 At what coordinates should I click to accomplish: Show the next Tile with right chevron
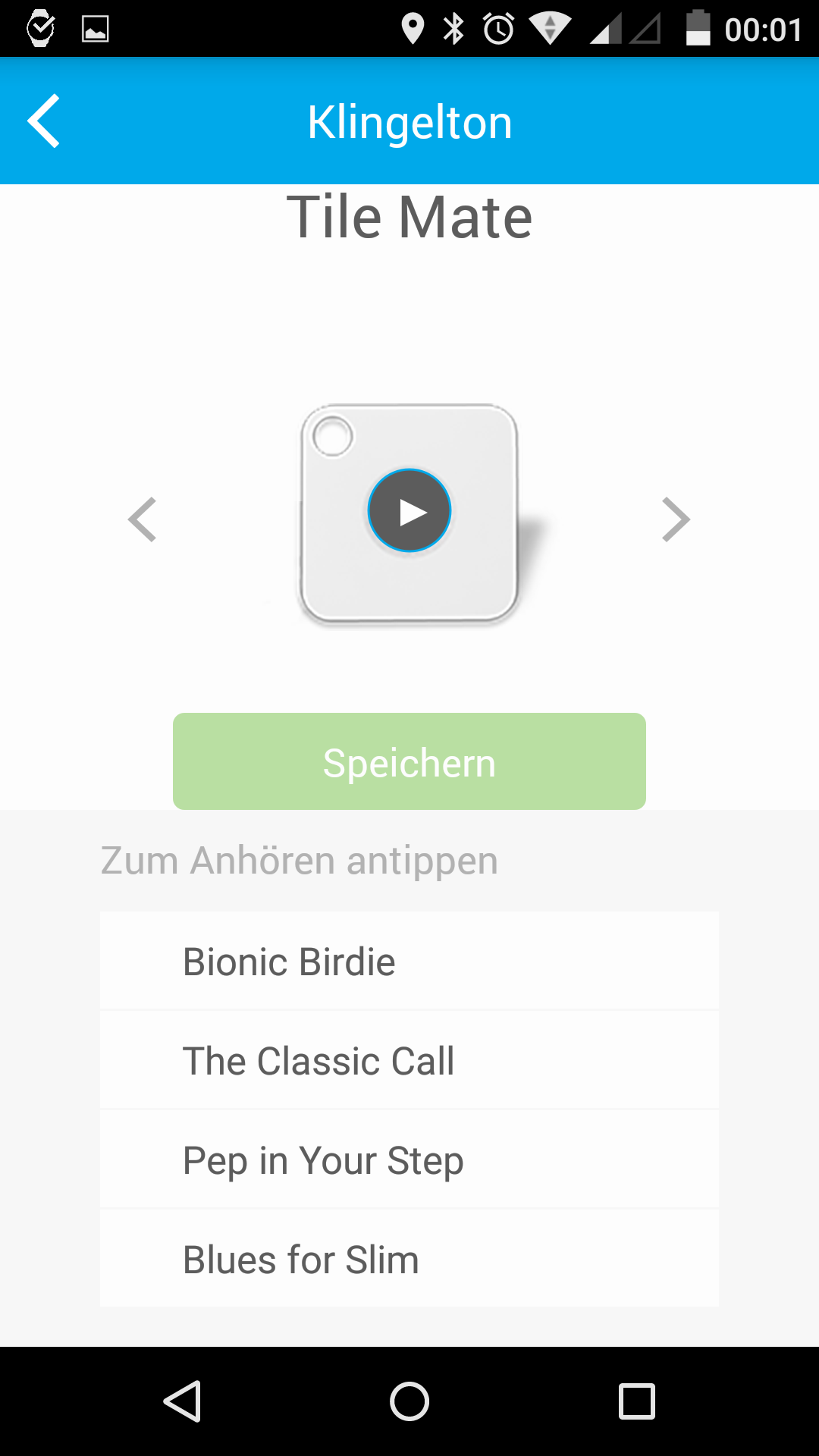coord(675,519)
